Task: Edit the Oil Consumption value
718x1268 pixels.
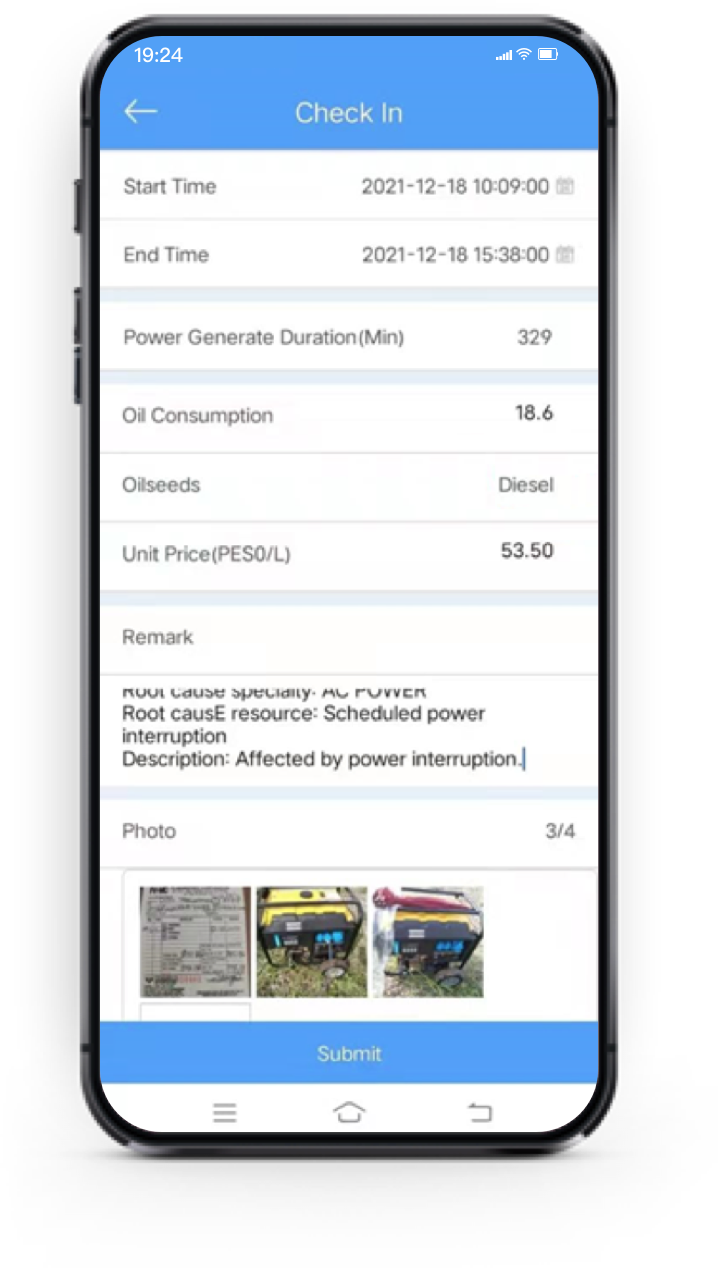Action: tap(534, 413)
